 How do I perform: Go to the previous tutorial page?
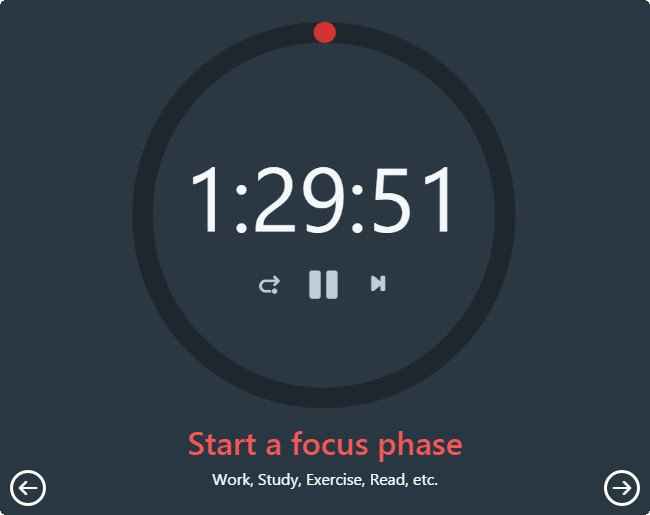click(x=28, y=487)
